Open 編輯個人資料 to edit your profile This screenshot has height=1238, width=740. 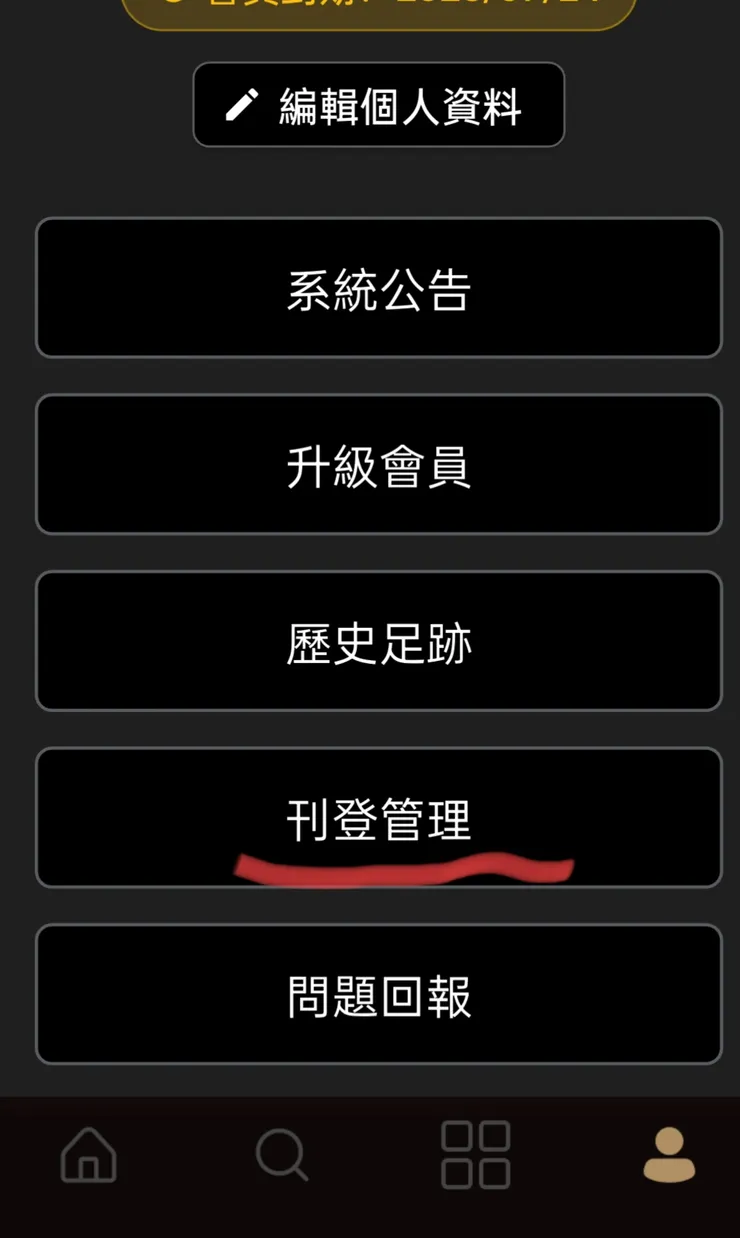378,104
